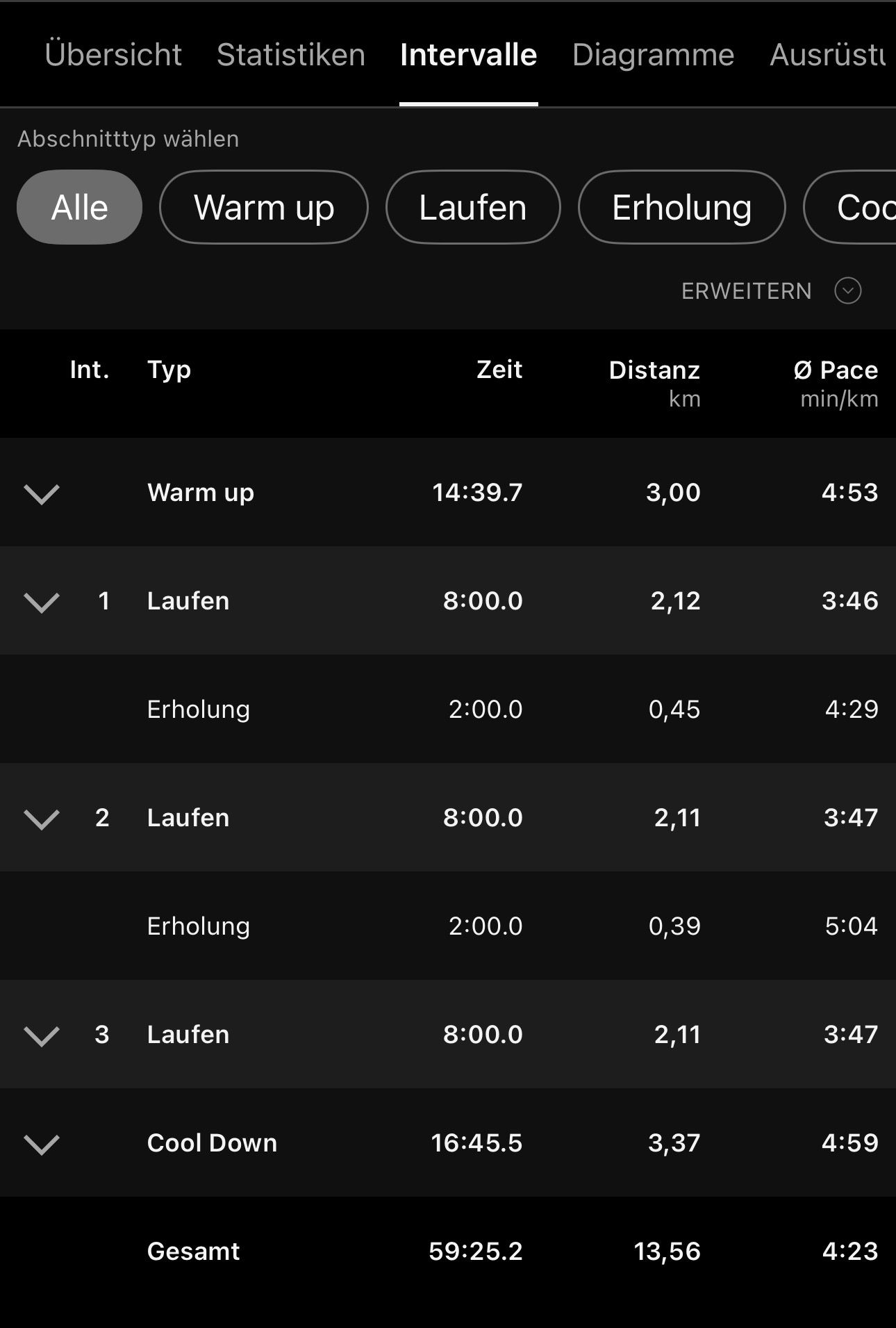Switch to the Übersicht tab
The width and height of the screenshot is (896, 1328).
pyautogui.click(x=113, y=55)
